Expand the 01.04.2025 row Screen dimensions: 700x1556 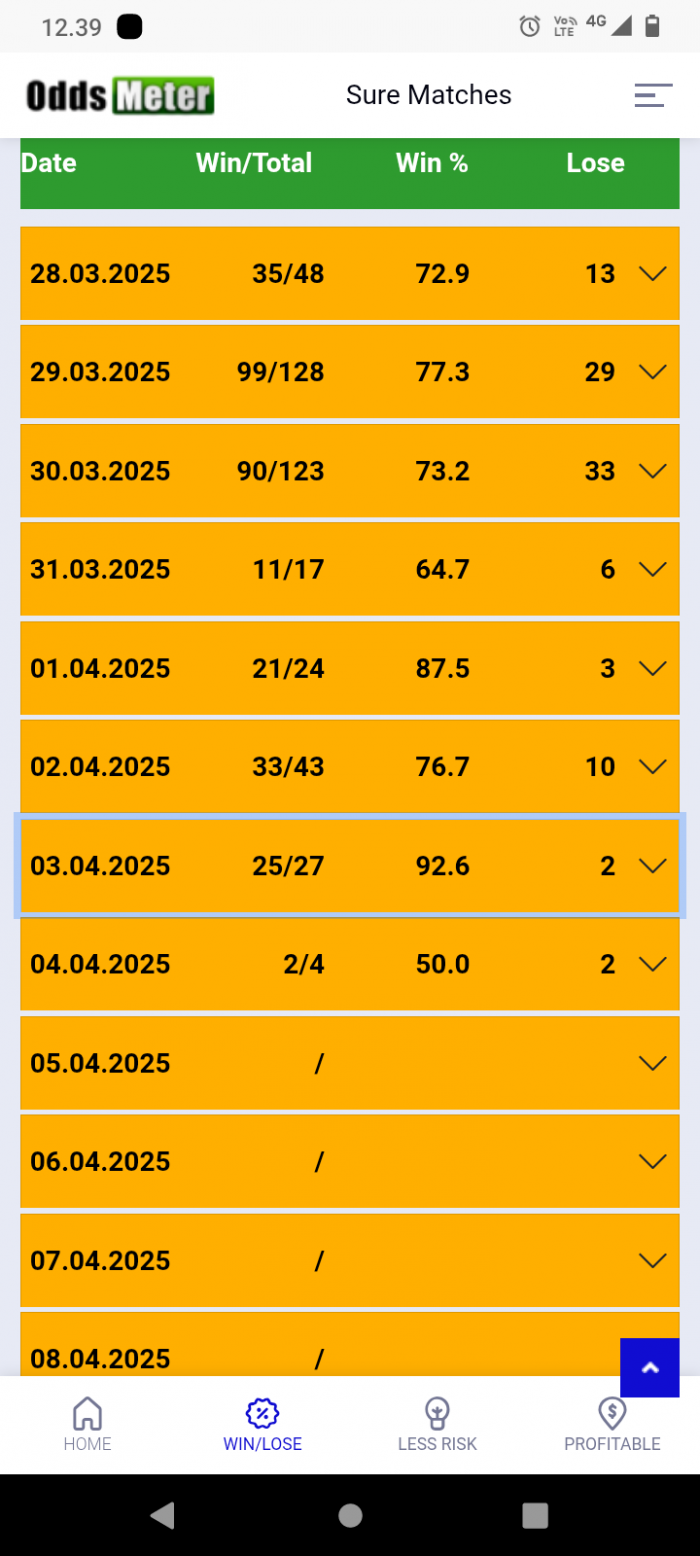click(x=350, y=668)
